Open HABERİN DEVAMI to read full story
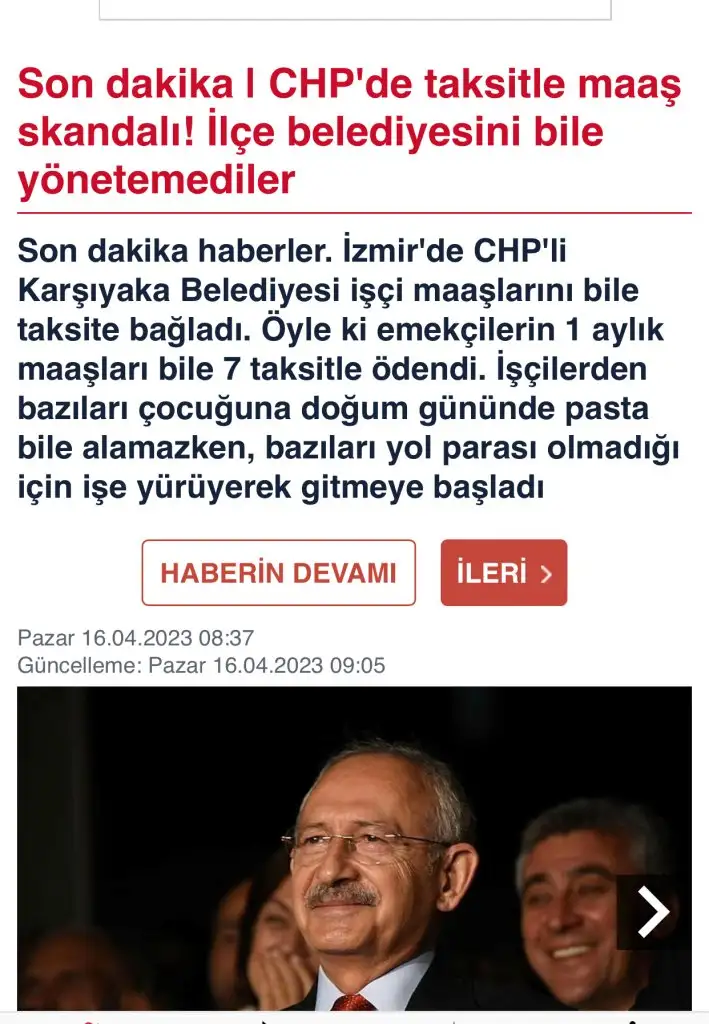Image resolution: width=709 pixels, height=1024 pixels. [278, 573]
